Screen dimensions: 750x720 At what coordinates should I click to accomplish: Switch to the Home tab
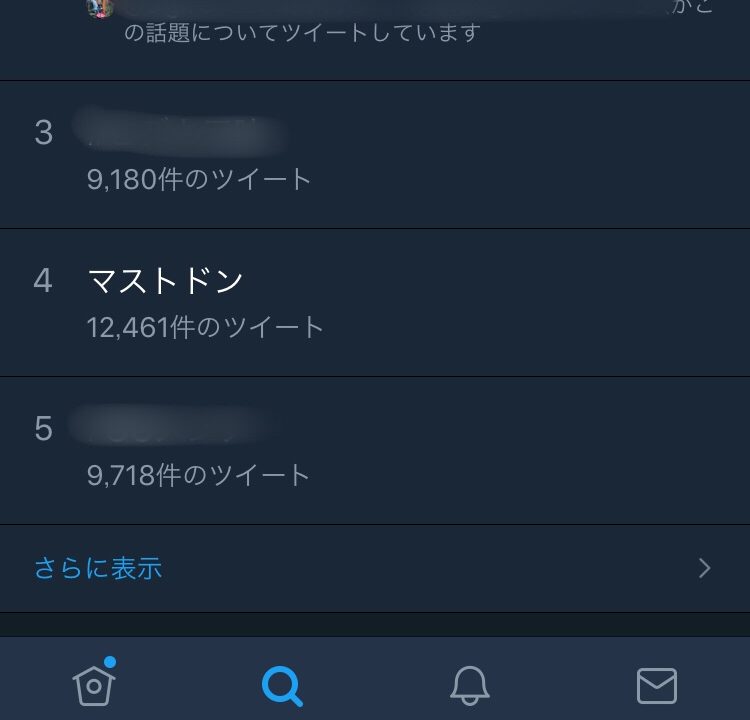click(x=94, y=685)
